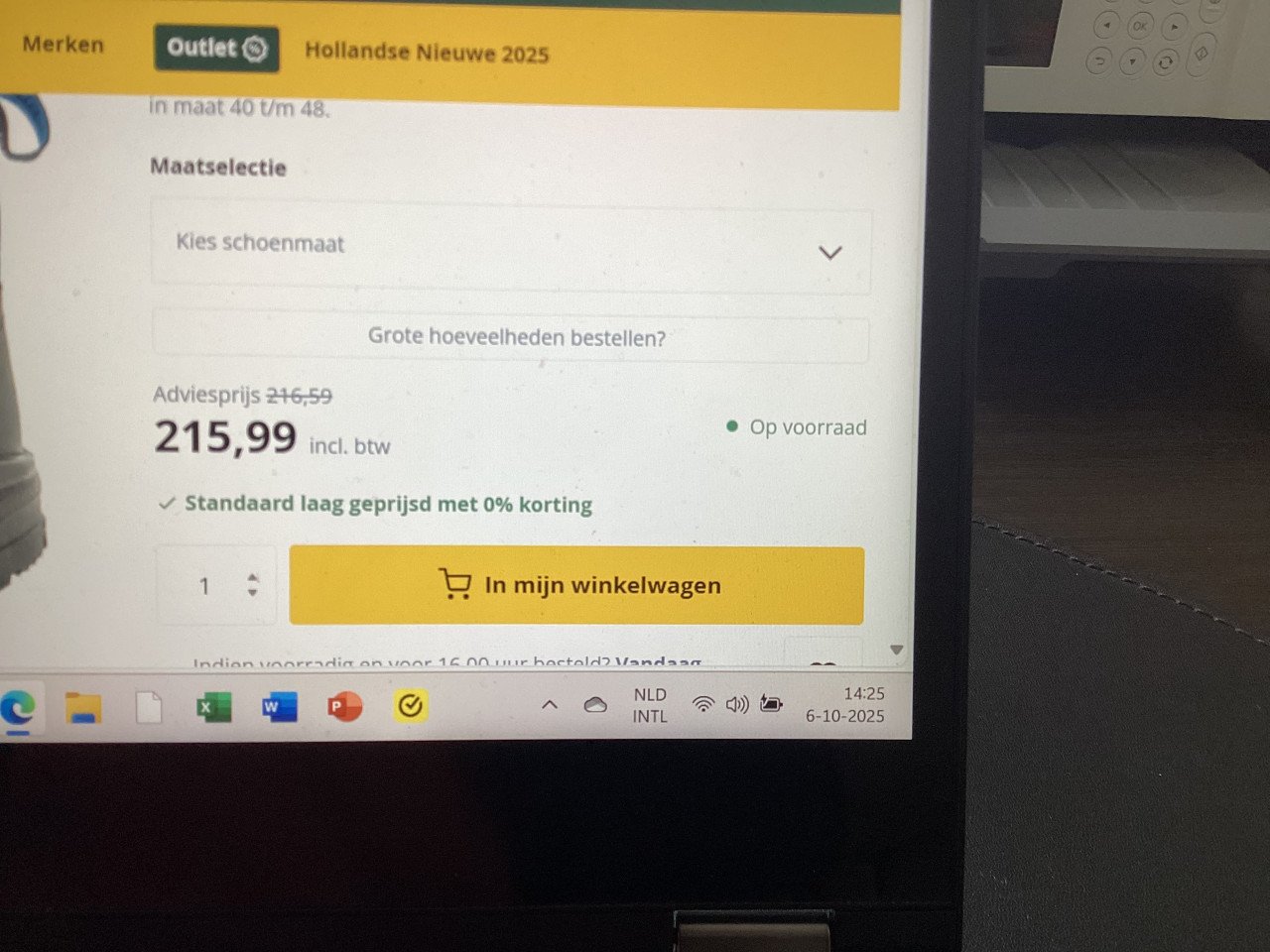The image size is (1270, 952).
Task: Add item with In mijn winkelwagen
Action: coord(577,585)
